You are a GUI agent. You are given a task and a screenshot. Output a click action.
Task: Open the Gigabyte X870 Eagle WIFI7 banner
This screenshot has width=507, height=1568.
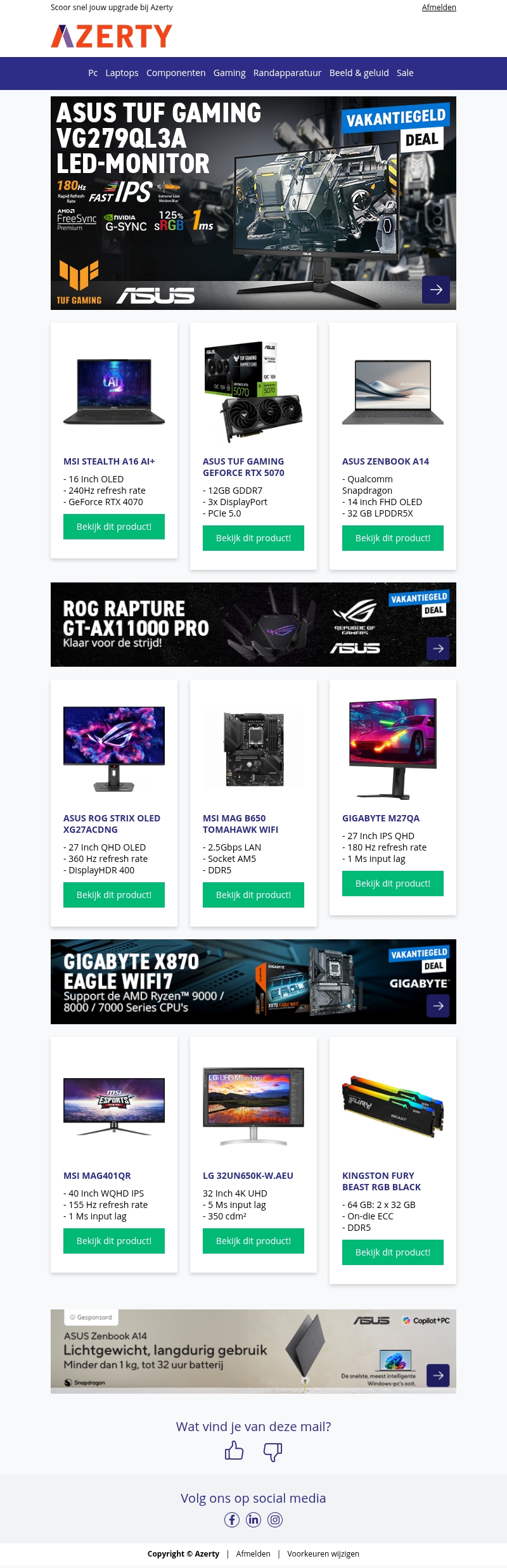click(253, 981)
